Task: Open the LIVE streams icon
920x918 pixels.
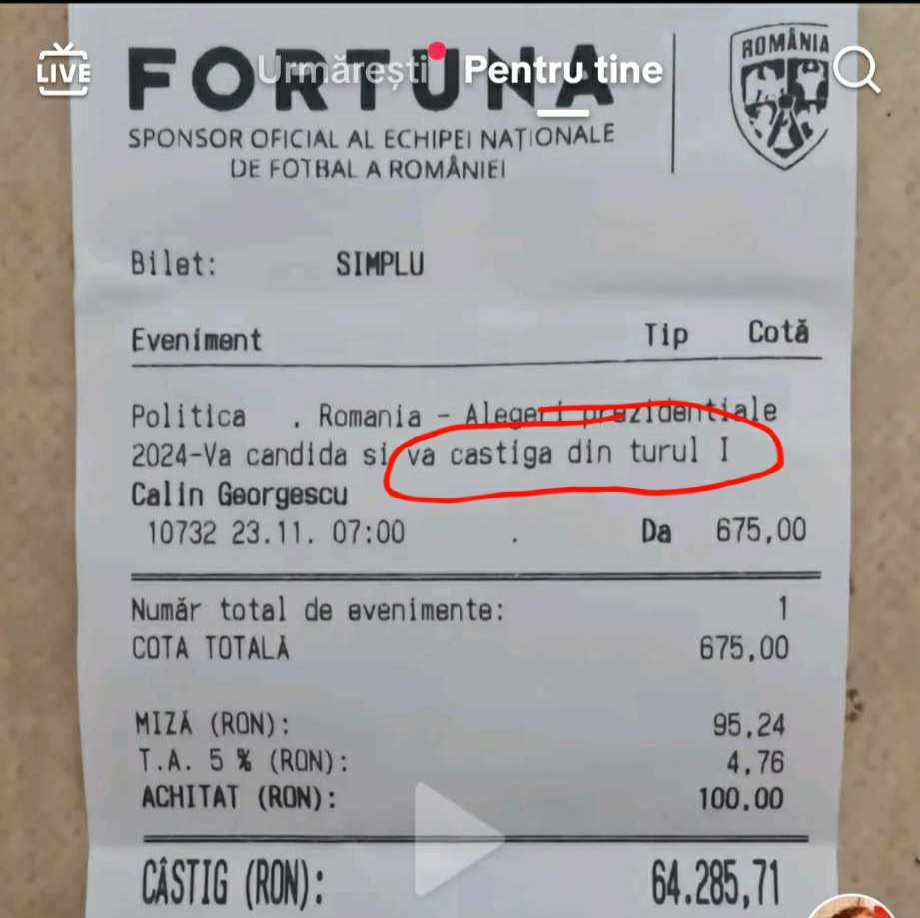Action: [x=64, y=69]
